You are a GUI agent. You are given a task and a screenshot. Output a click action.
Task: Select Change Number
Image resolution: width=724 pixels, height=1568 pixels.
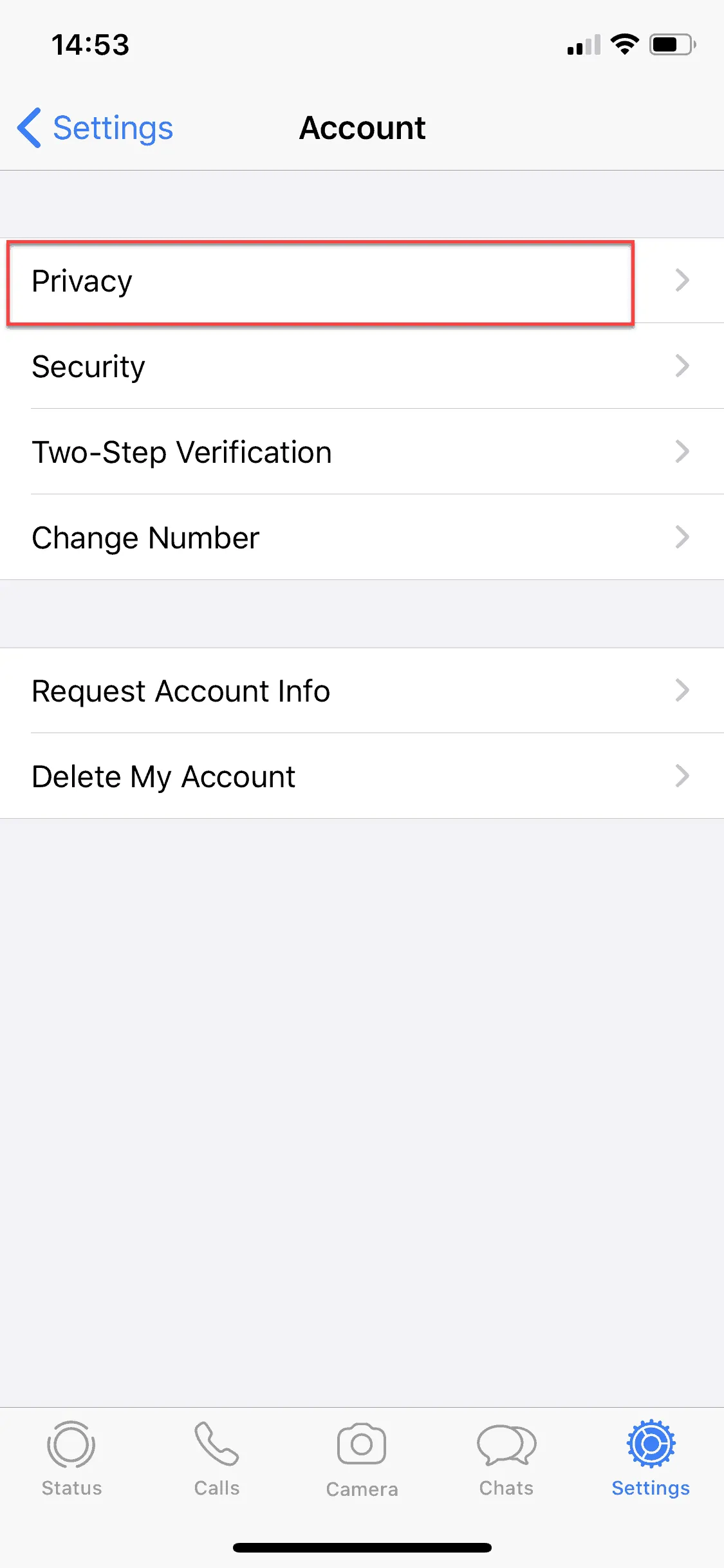(362, 537)
